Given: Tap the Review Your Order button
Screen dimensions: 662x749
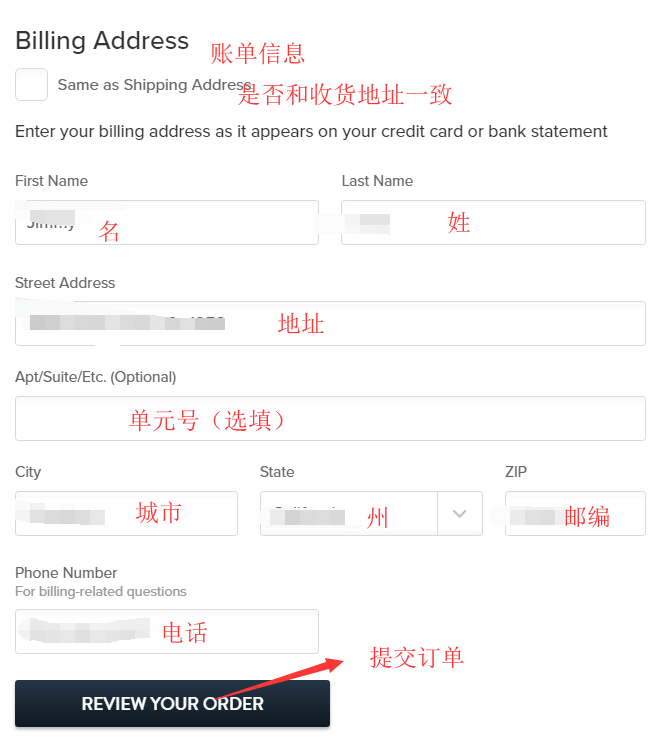Looking at the screenshot, I should pos(172,704).
